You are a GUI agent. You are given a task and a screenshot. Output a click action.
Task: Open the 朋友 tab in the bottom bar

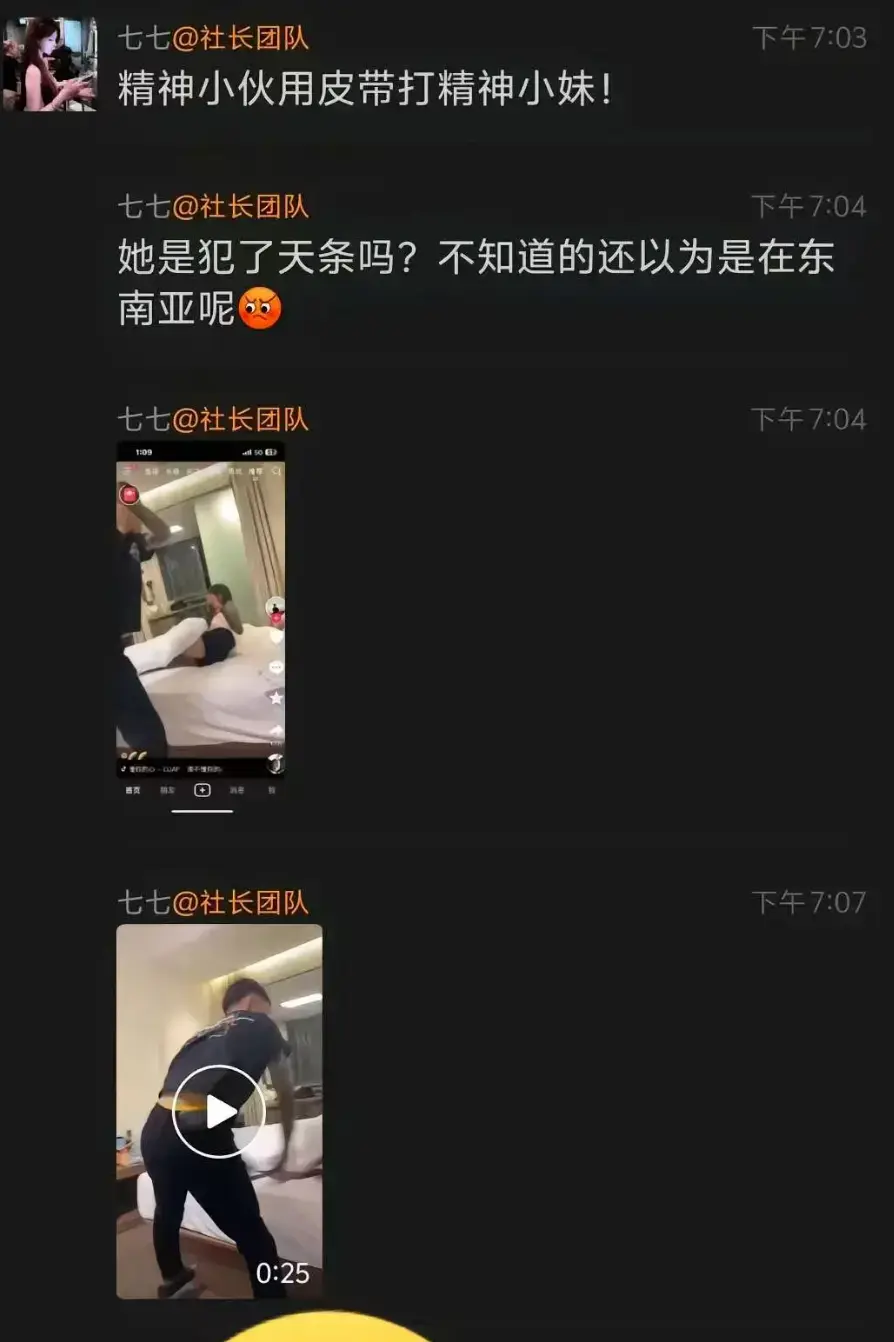(169, 790)
